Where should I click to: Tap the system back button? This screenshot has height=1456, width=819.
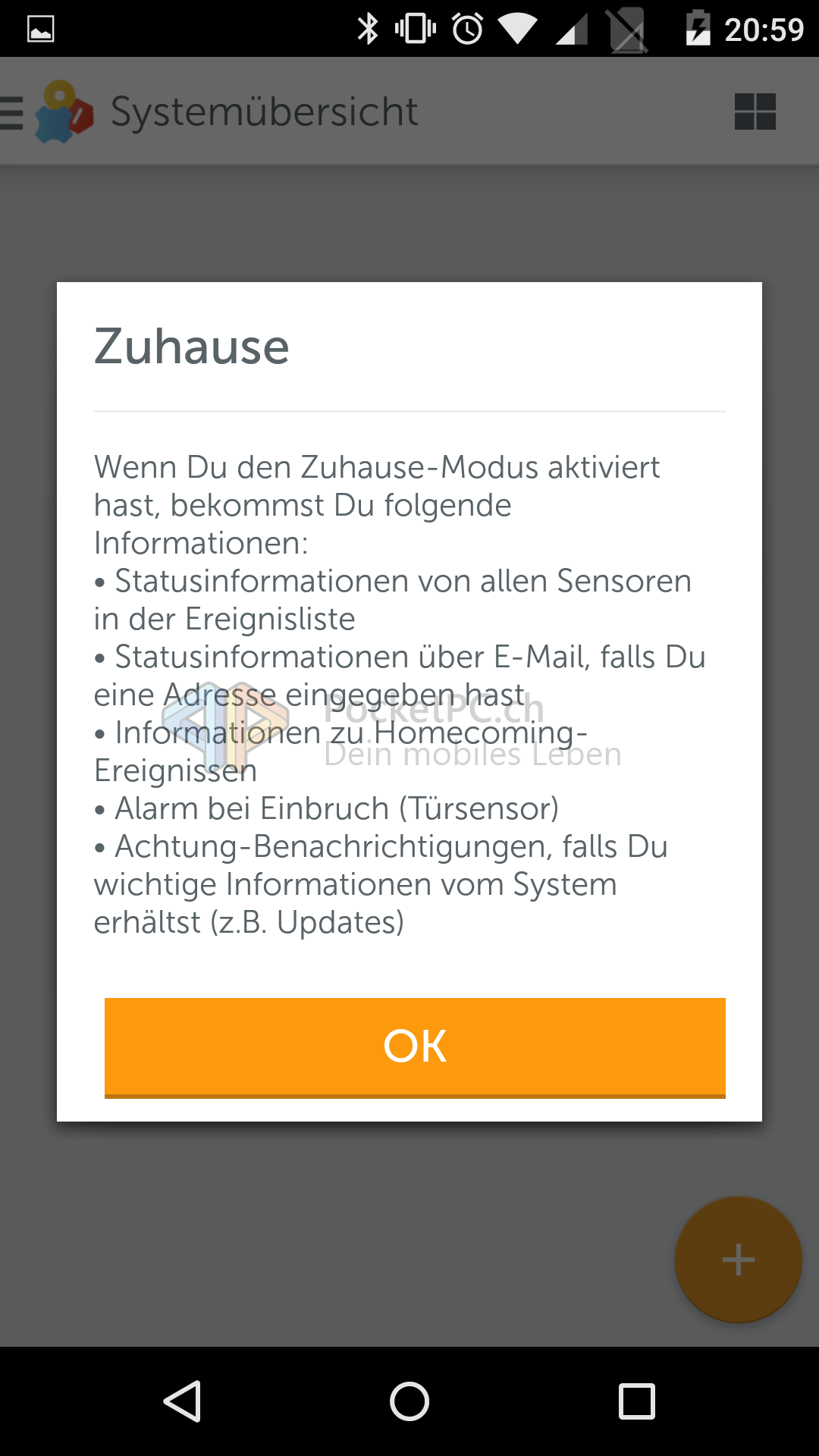click(x=182, y=1401)
